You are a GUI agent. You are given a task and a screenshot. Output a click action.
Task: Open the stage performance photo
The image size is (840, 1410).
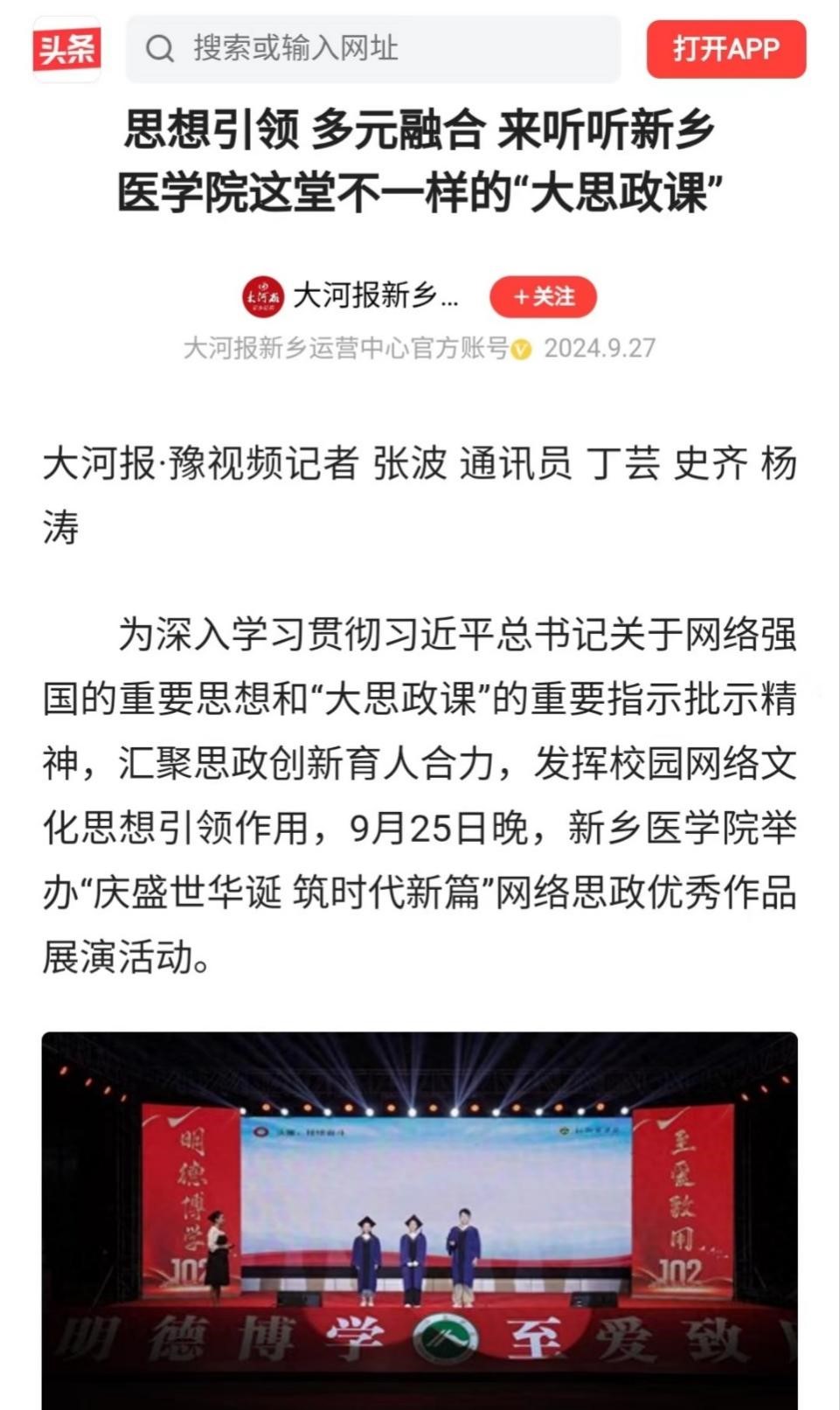[x=420, y=1219]
